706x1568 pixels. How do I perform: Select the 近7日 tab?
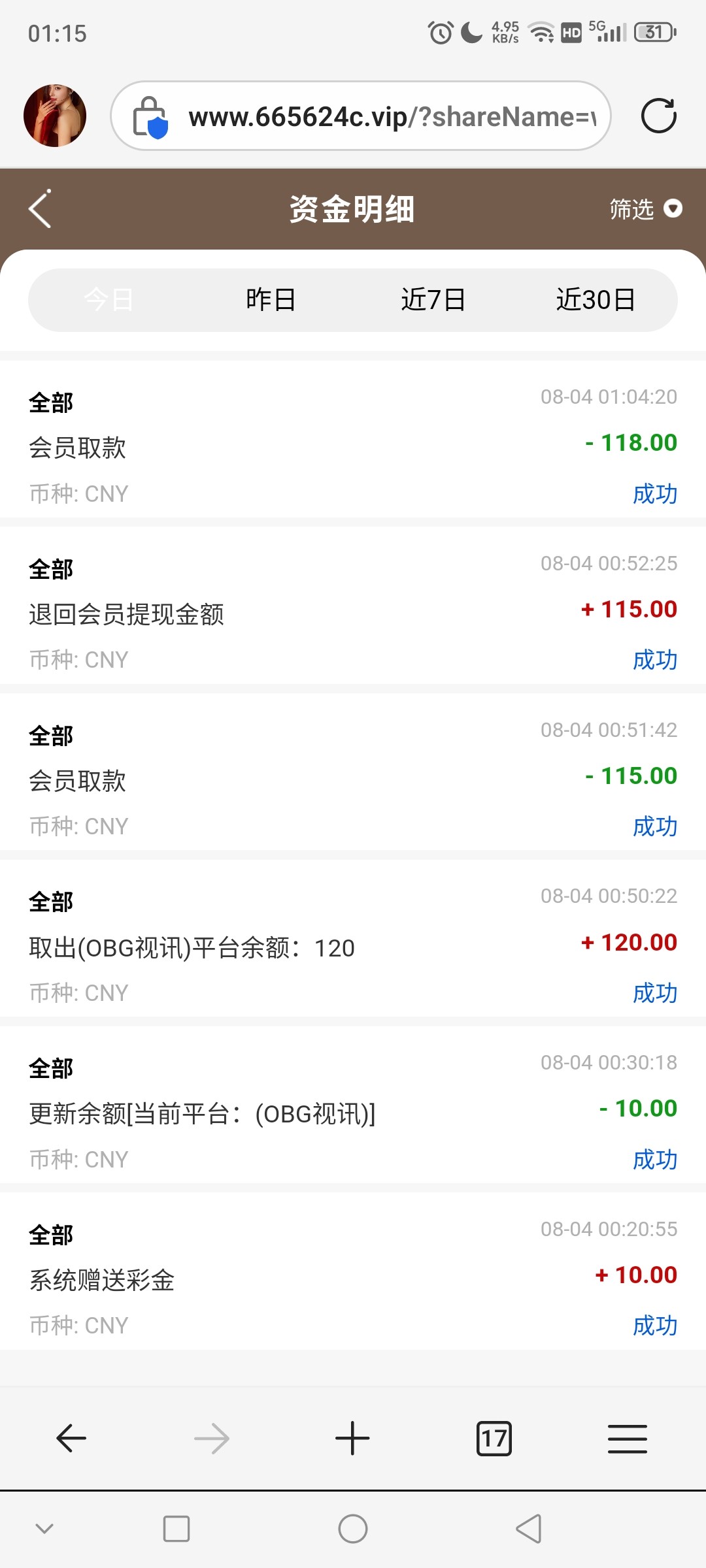coord(433,300)
